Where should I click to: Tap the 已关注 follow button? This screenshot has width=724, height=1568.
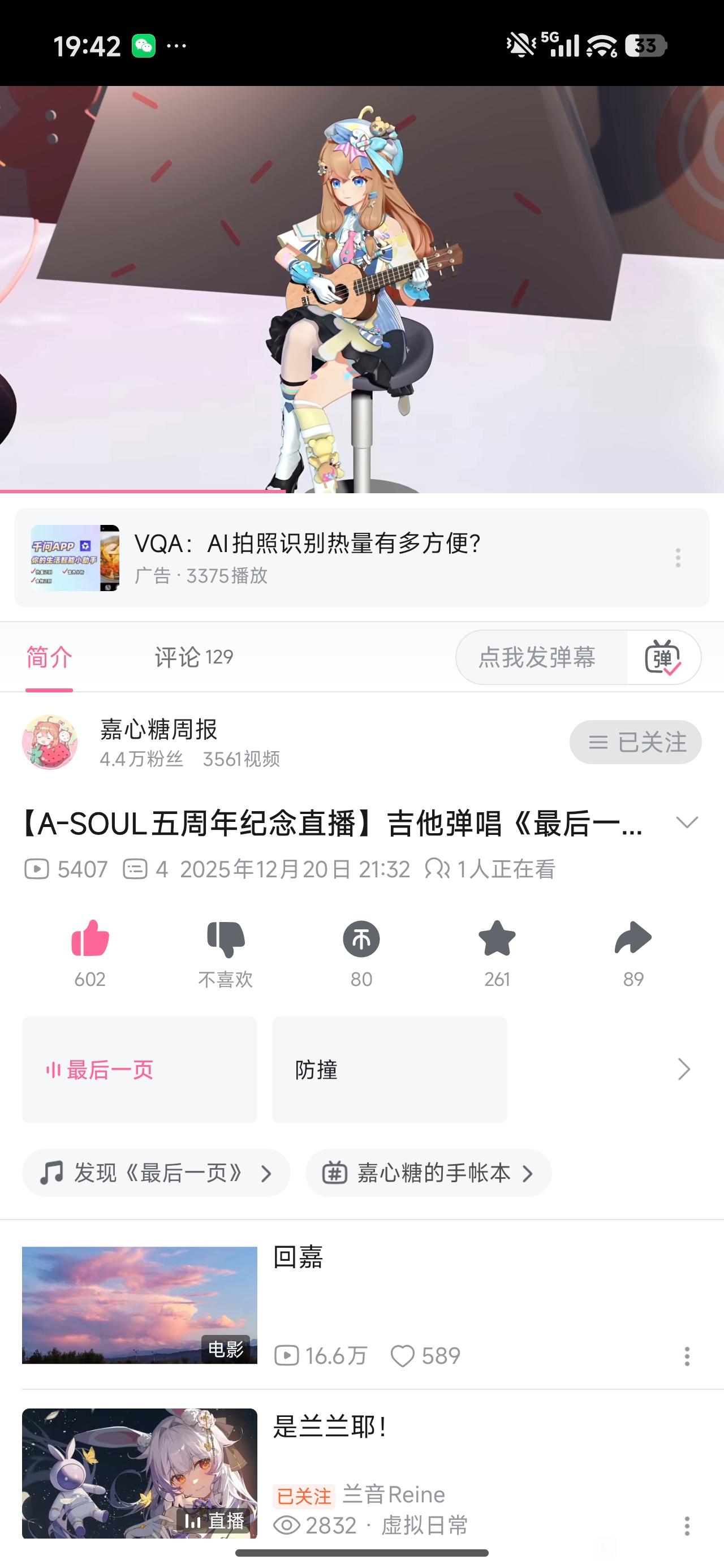coord(635,742)
